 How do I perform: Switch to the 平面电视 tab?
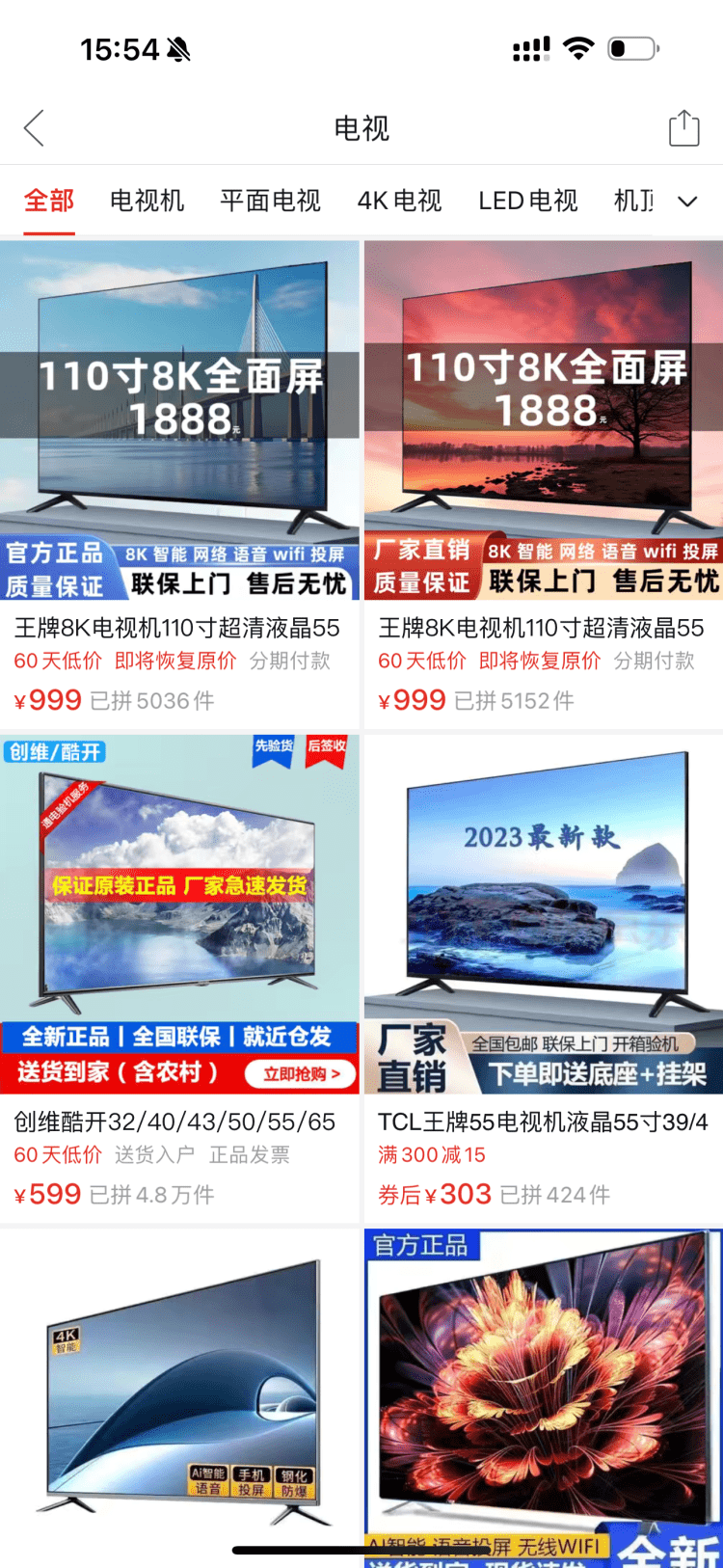[270, 201]
